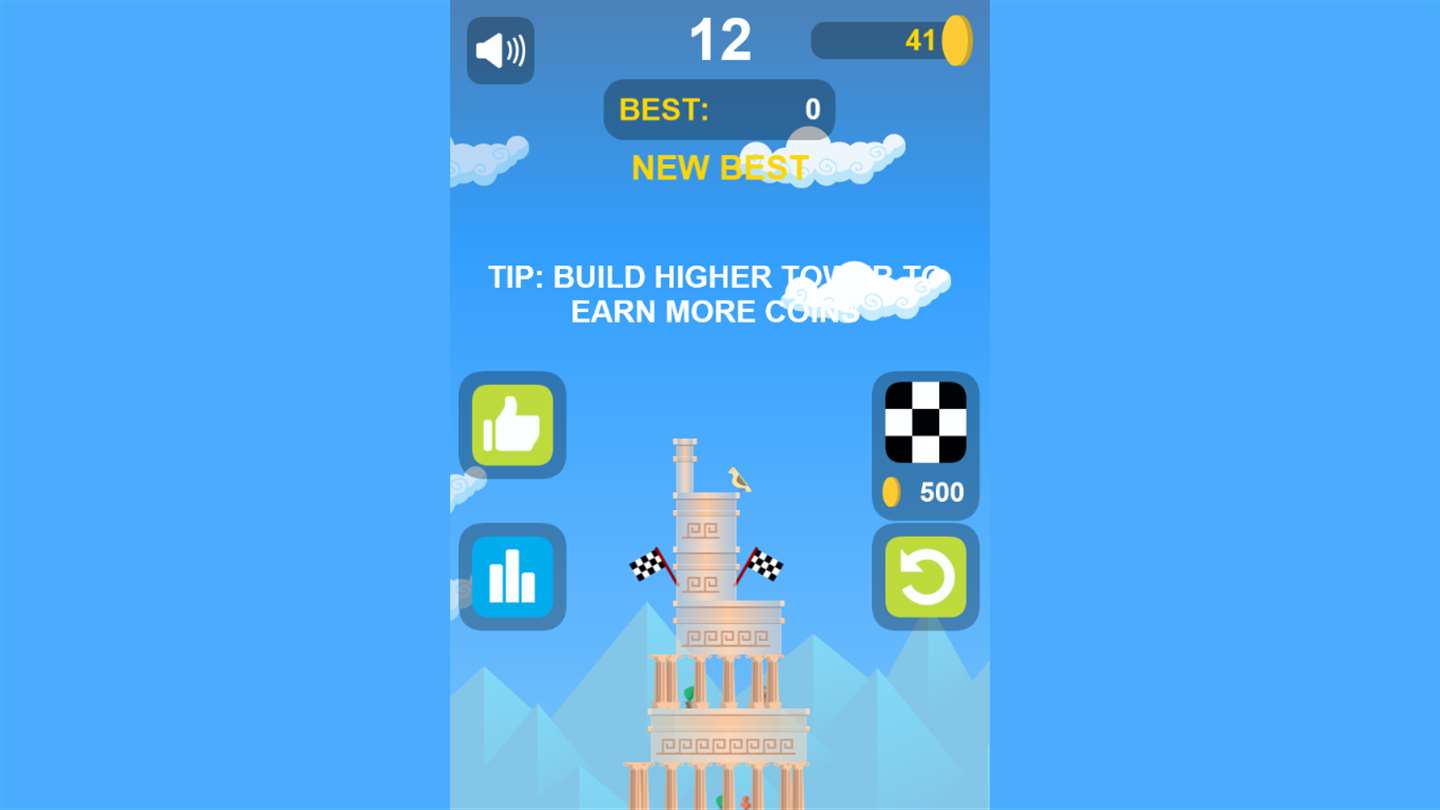Open the leaderboard stats button

512,577
